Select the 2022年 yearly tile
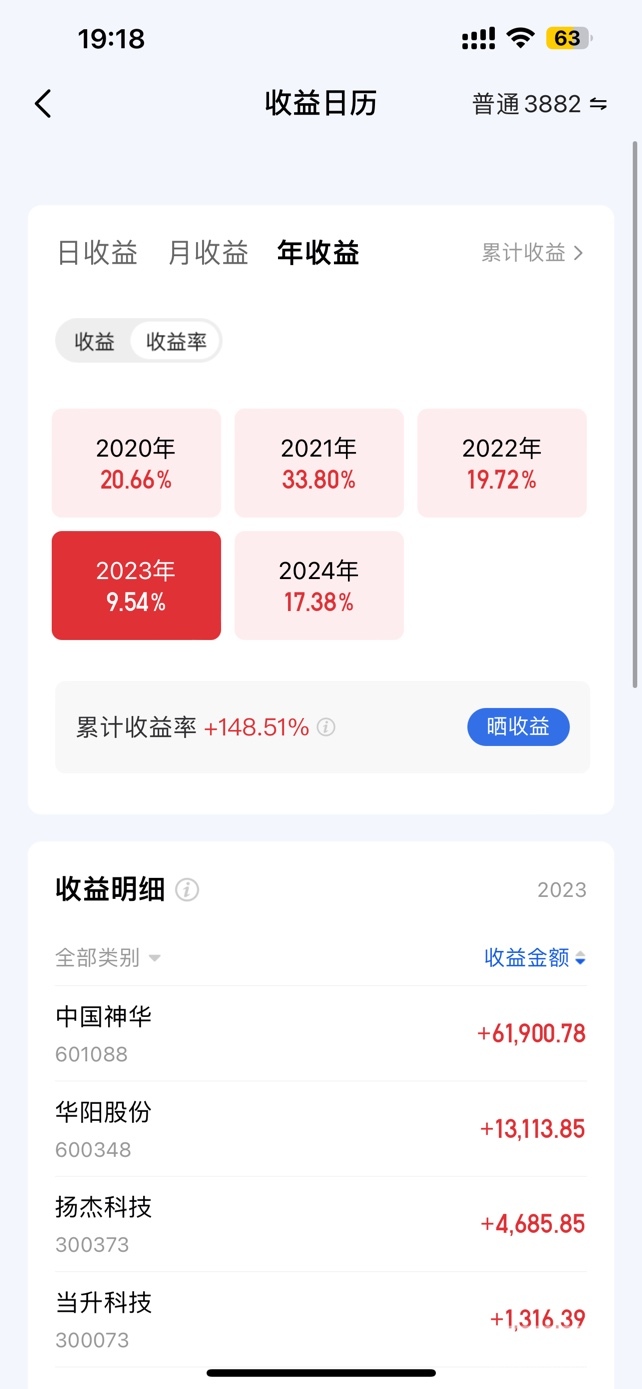 502,463
